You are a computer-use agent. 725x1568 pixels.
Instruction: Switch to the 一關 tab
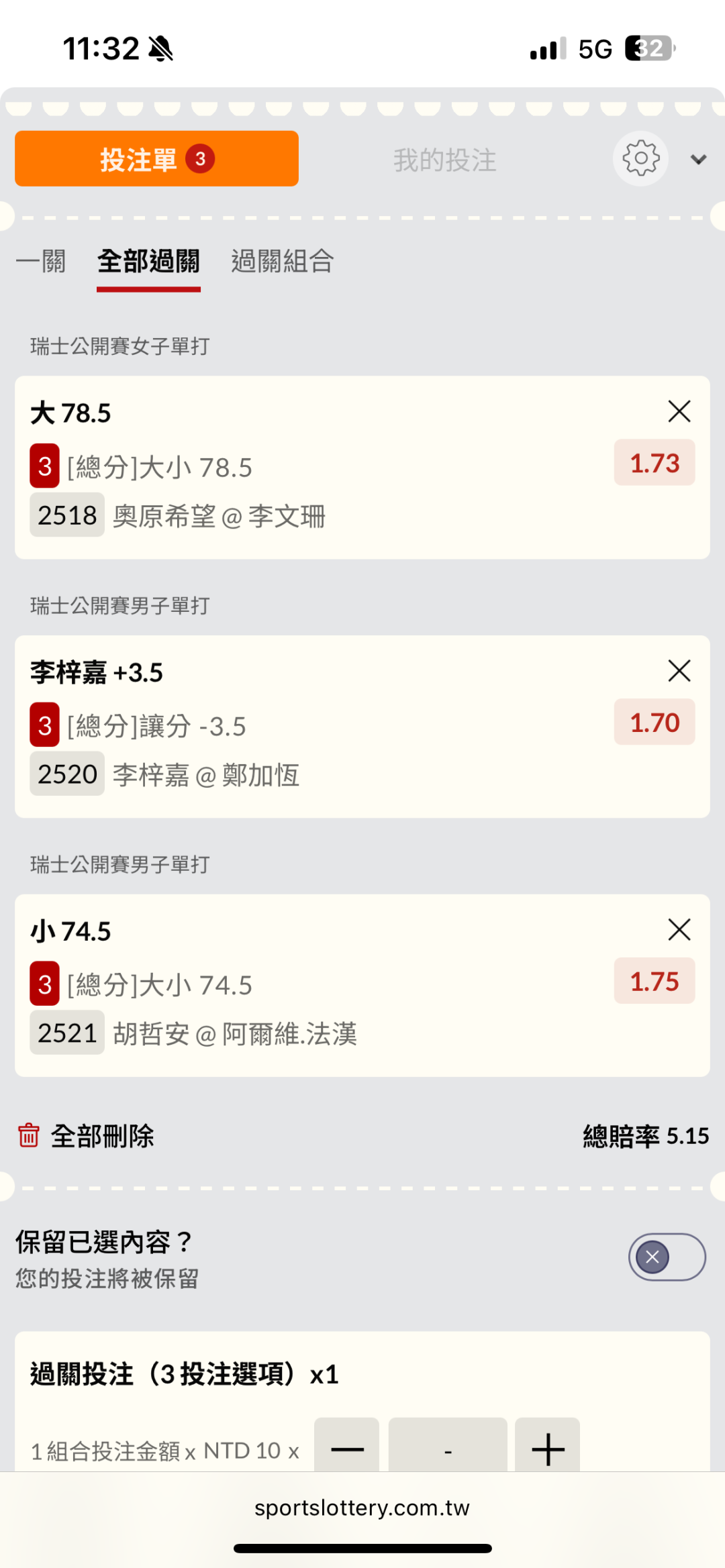tap(41, 261)
